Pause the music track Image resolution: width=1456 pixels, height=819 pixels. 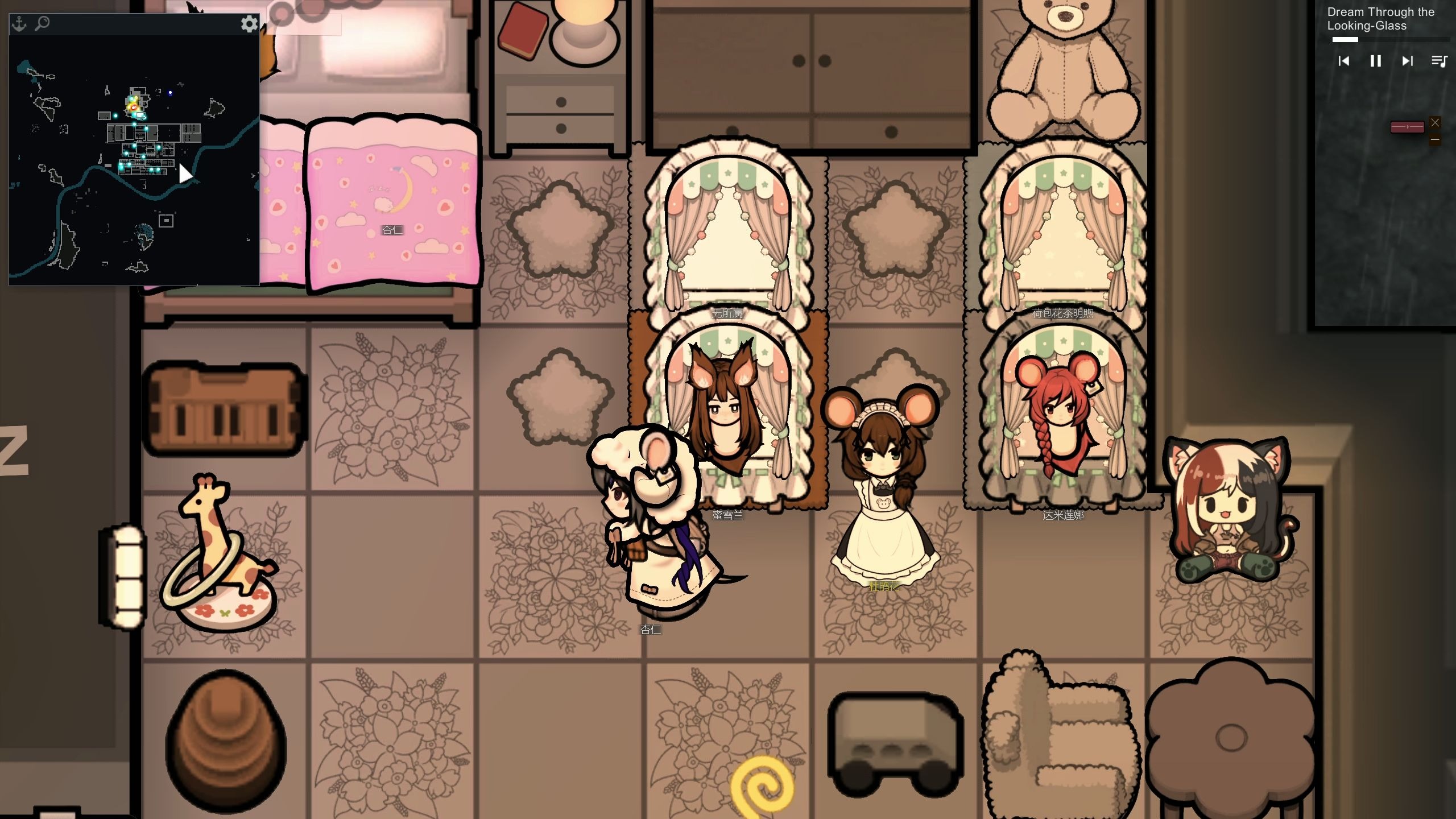[x=1375, y=61]
